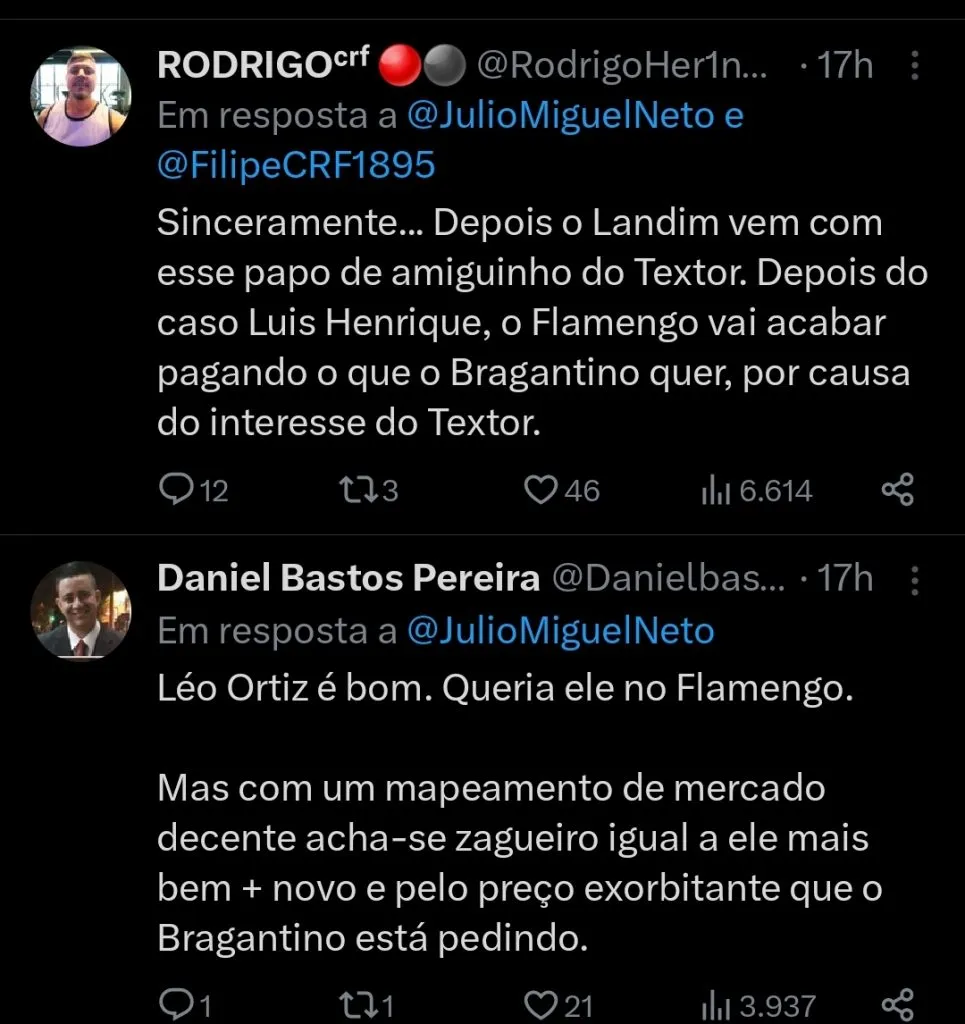965x1024 pixels.
Task: Open the share icon on Daniel's tweet
Action: 898,1003
